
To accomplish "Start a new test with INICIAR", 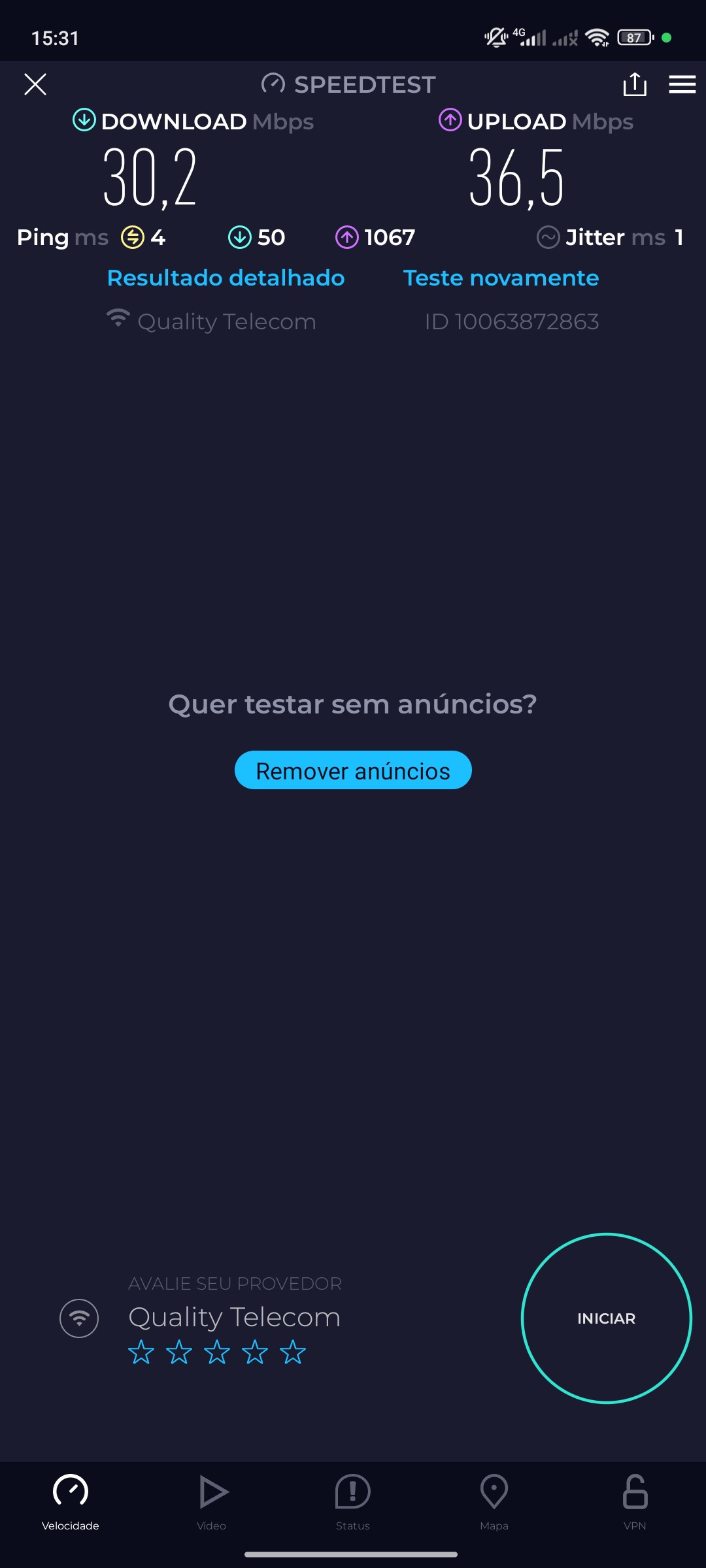I will pyautogui.click(x=606, y=1318).
